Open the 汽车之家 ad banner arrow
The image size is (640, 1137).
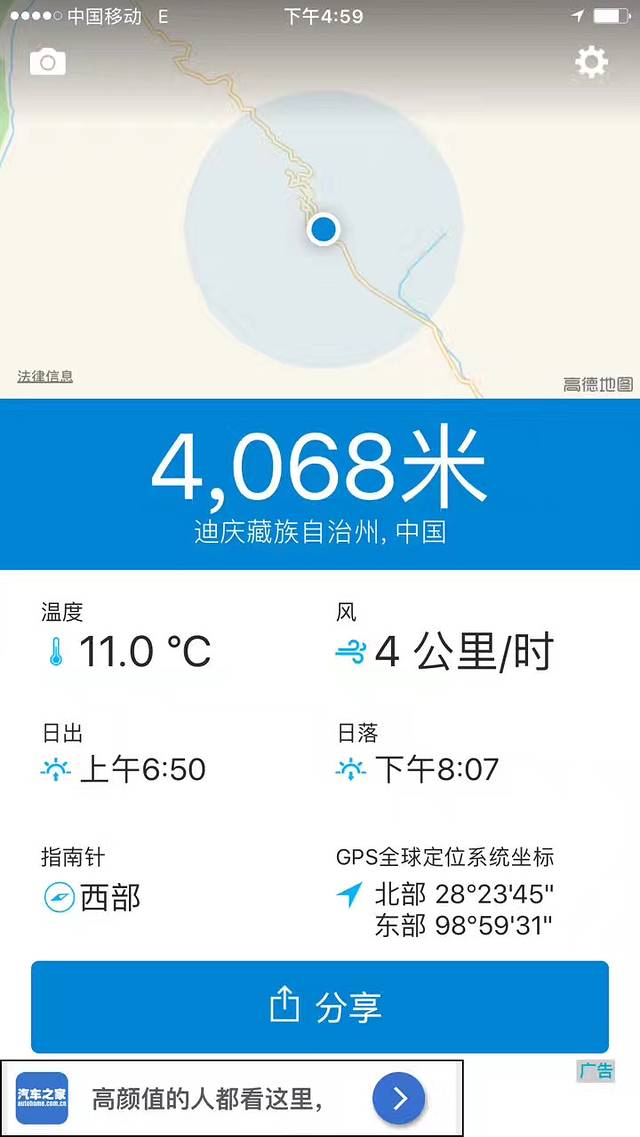399,1099
